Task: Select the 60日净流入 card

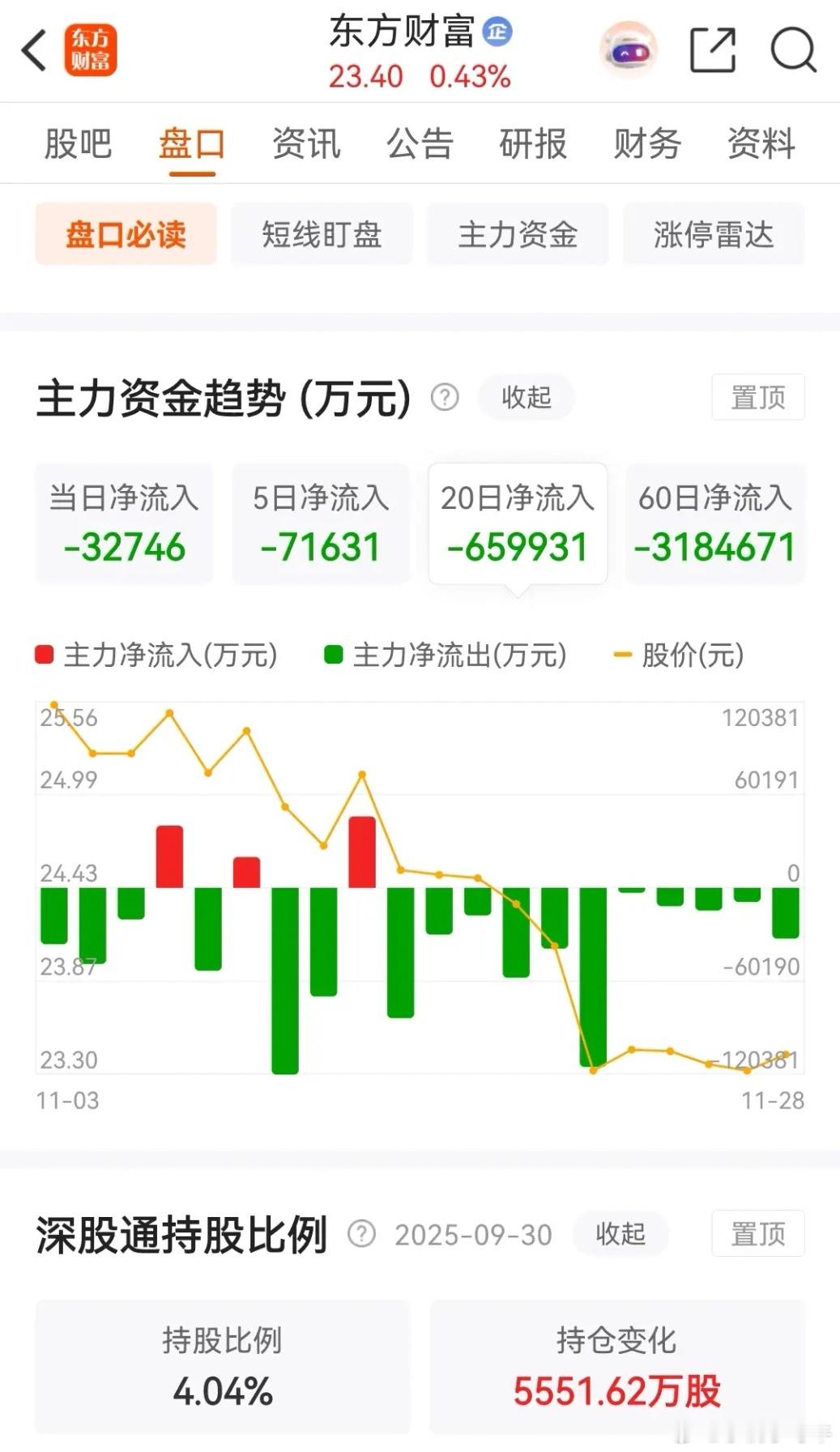Action: (x=715, y=523)
